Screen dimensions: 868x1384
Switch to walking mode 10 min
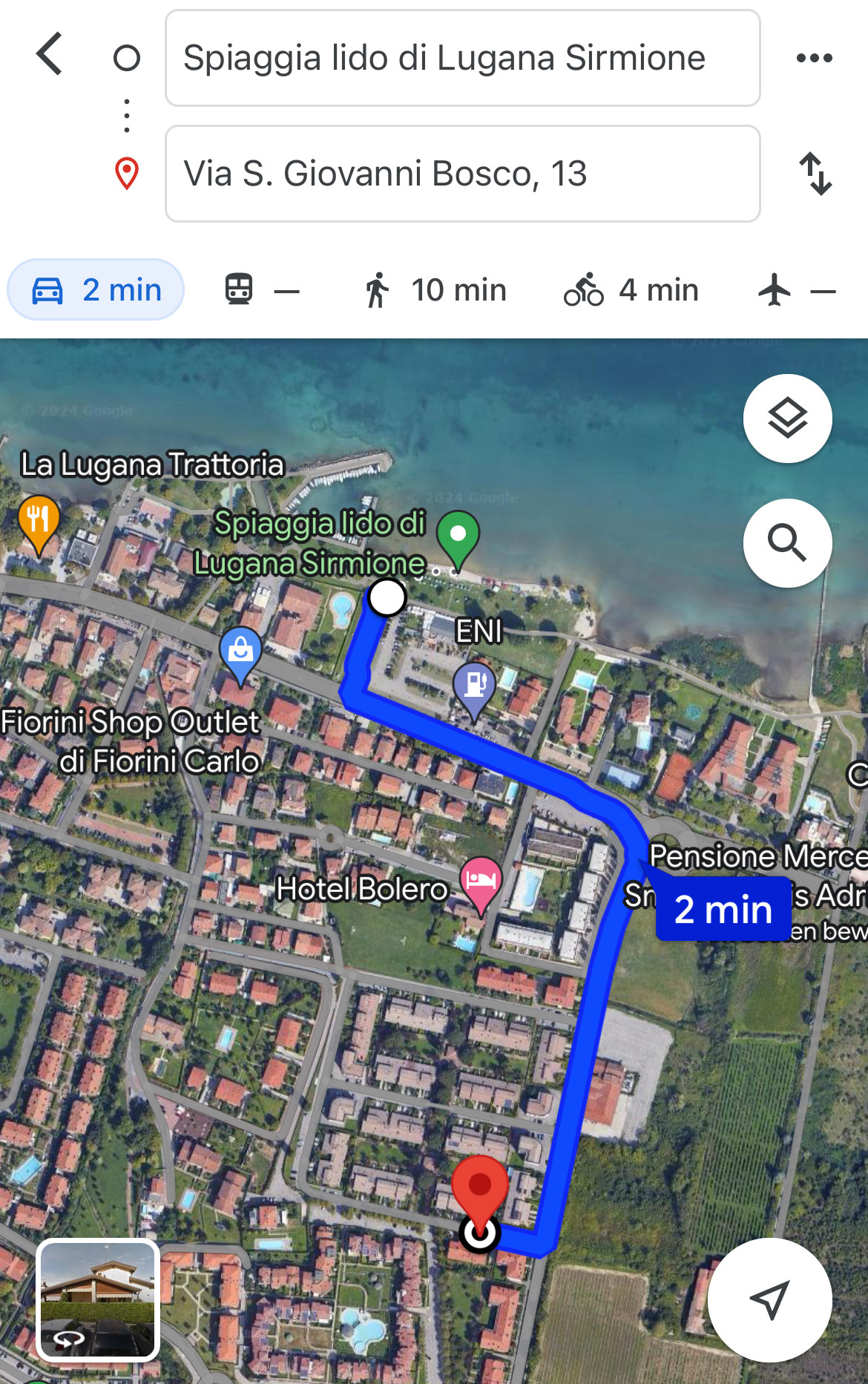tap(435, 290)
